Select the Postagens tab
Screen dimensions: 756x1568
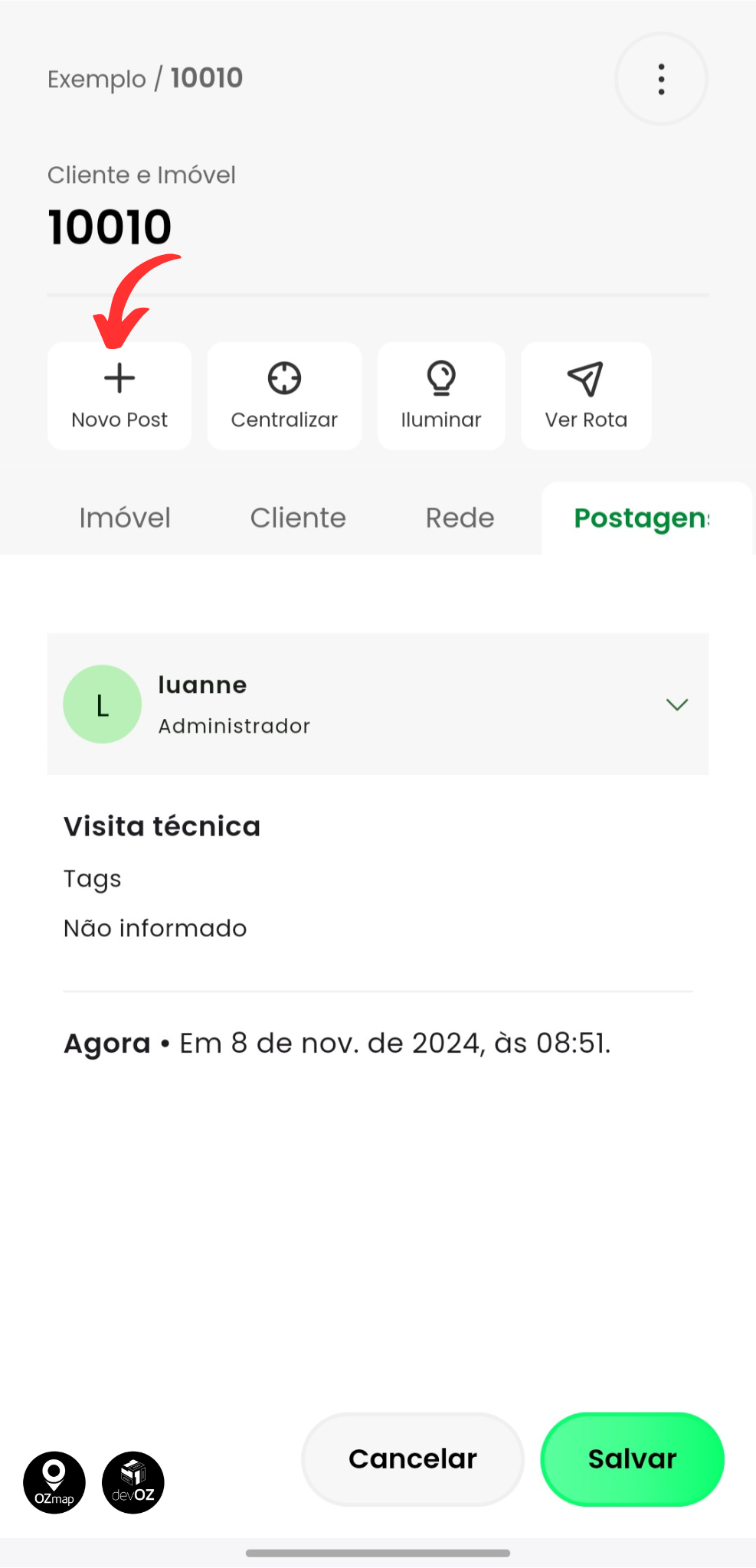click(x=642, y=518)
